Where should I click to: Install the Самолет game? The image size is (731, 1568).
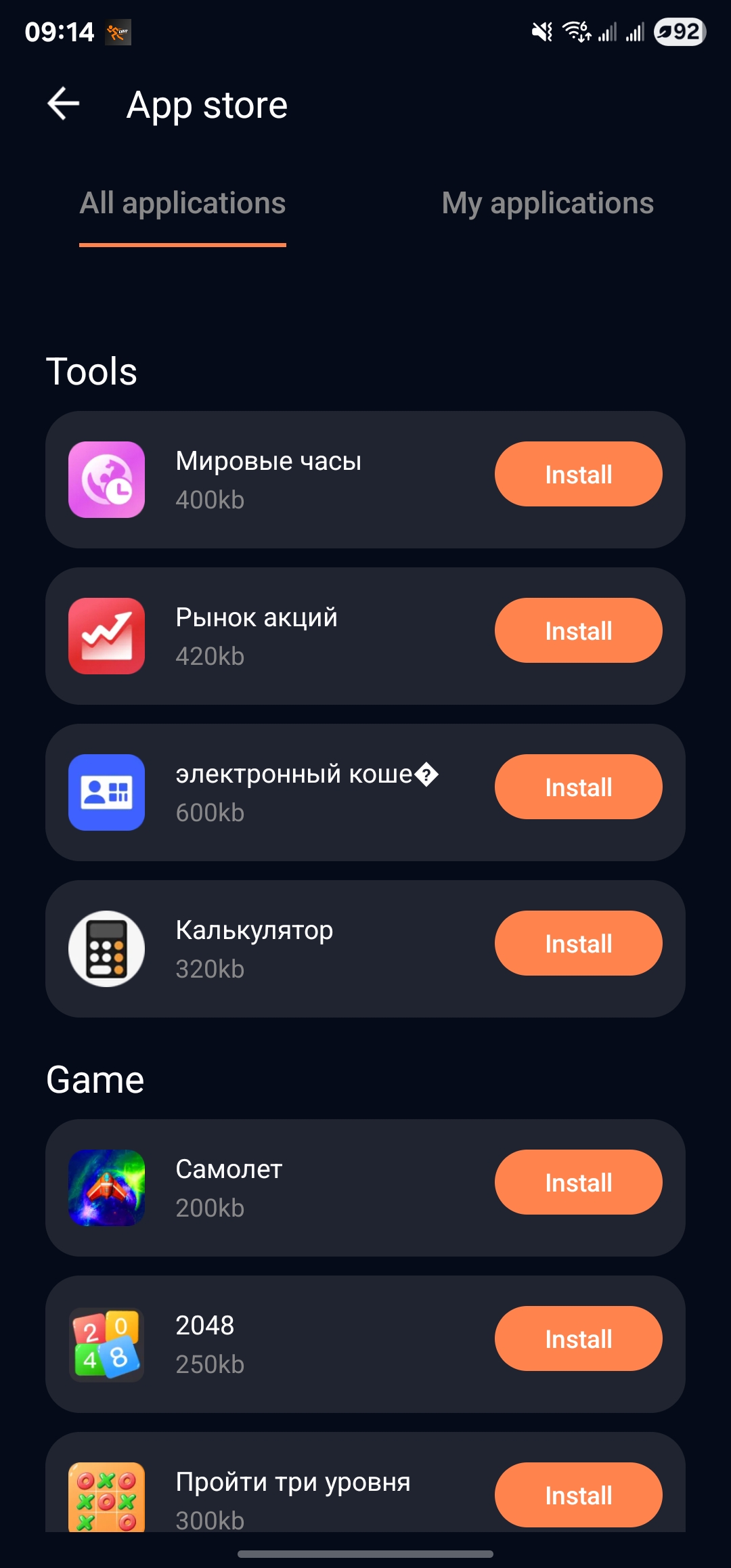point(578,1182)
